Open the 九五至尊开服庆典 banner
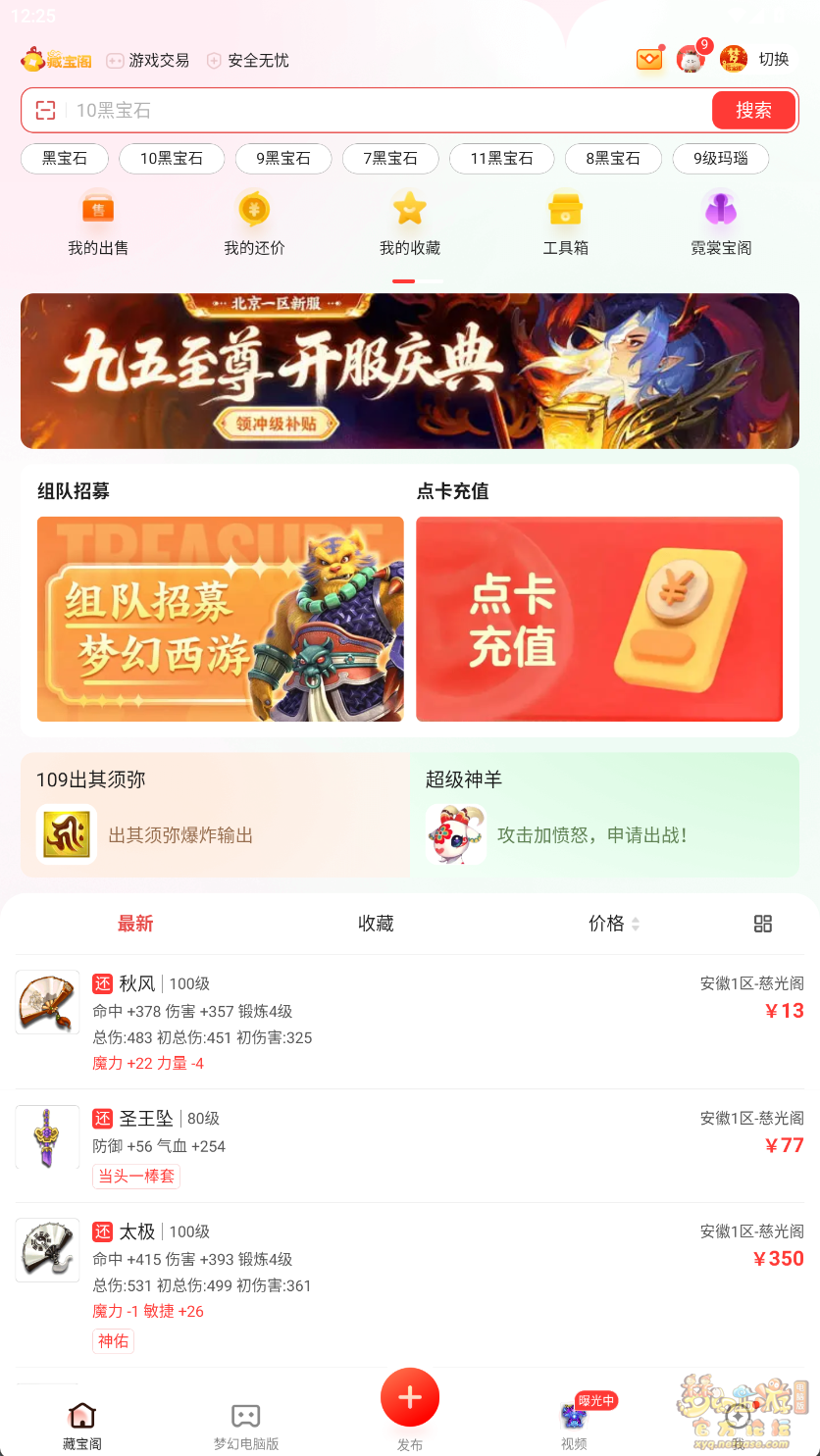Viewport: 820px width, 1456px height. tap(410, 371)
